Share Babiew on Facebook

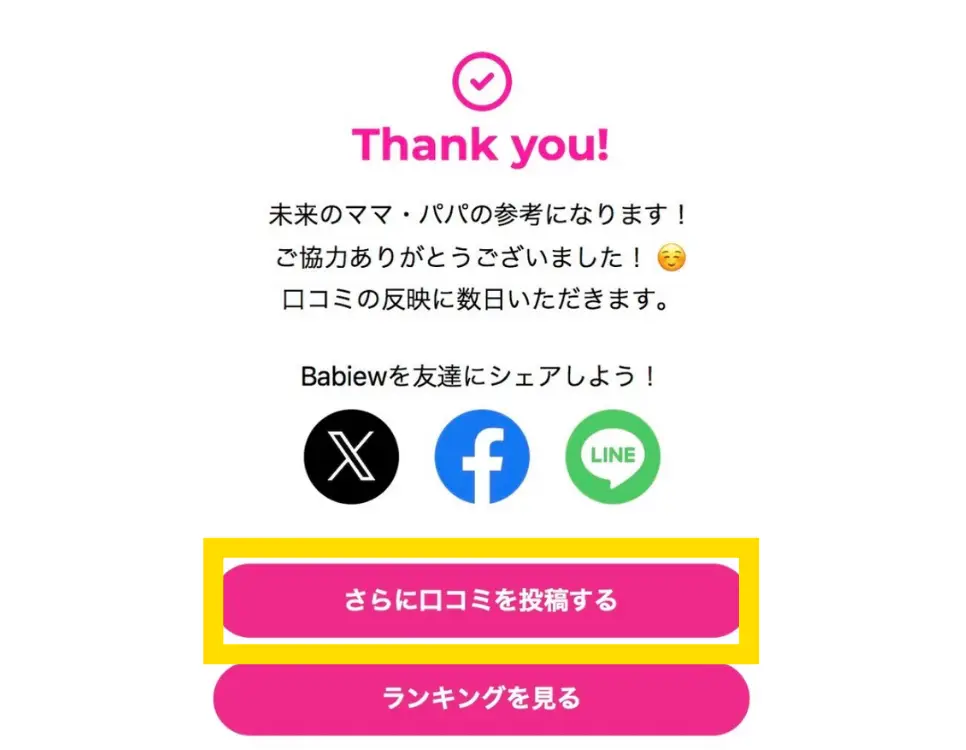pyautogui.click(x=482, y=457)
